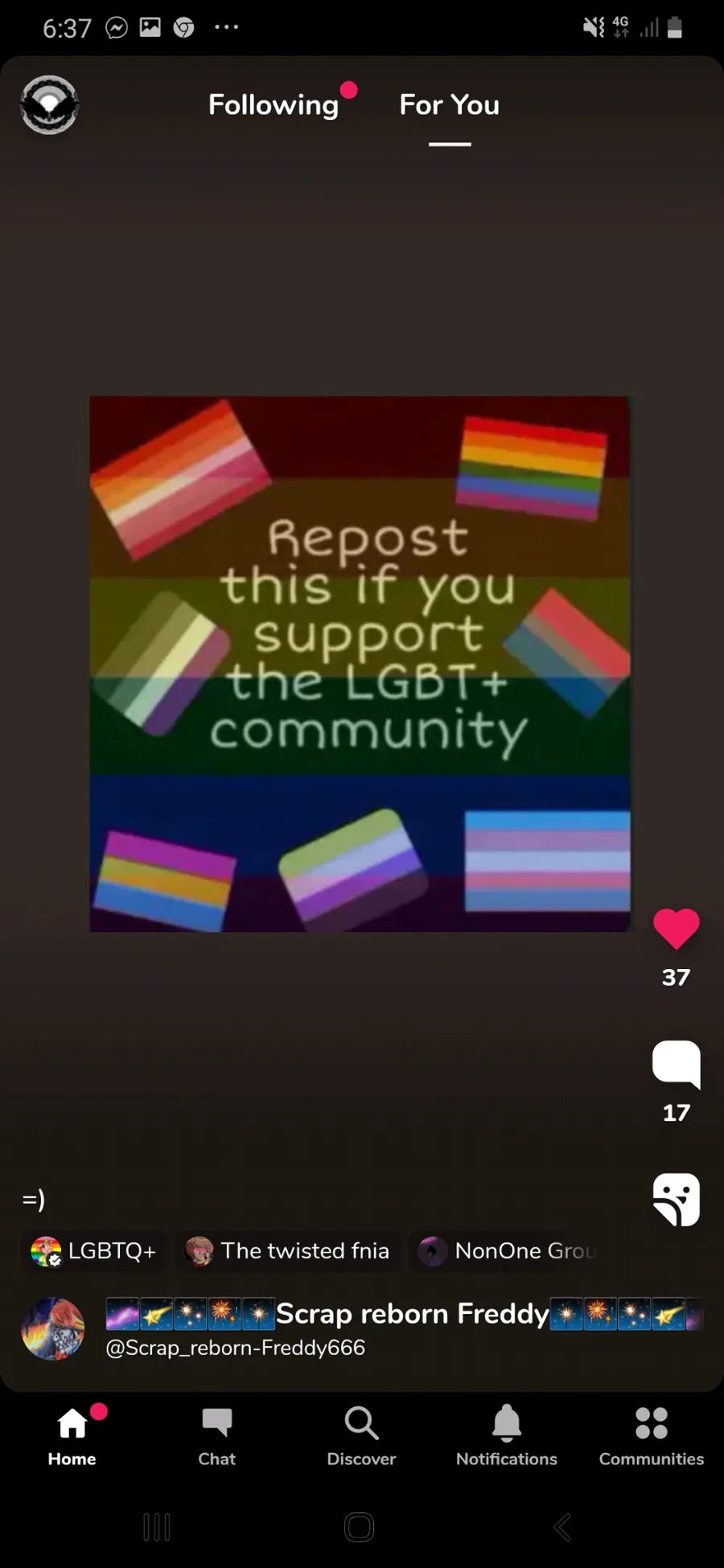
Task: Open the LGBTQ+ community chip
Action: coord(94,1251)
